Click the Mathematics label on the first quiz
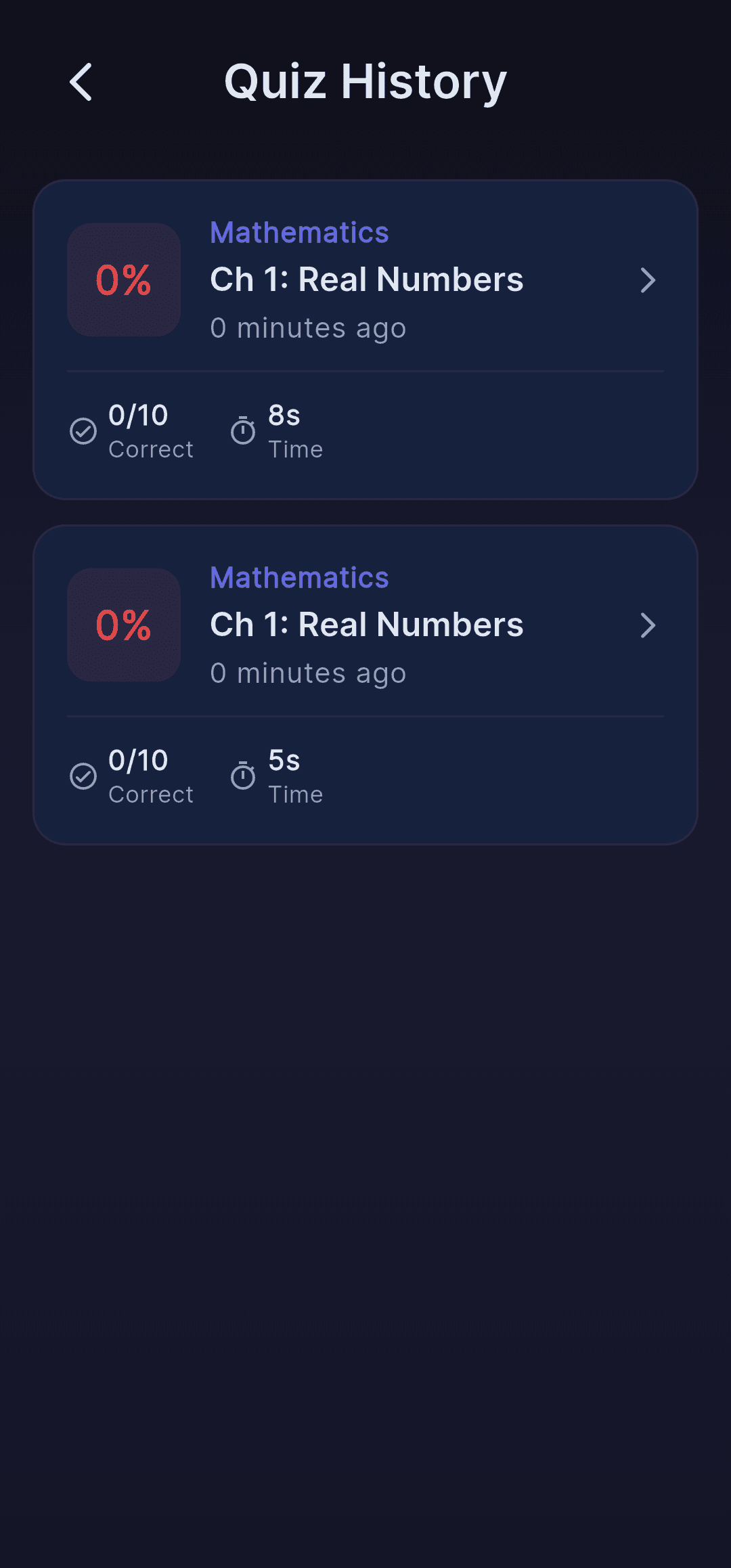The height and width of the screenshot is (1568, 731). pos(299,231)
